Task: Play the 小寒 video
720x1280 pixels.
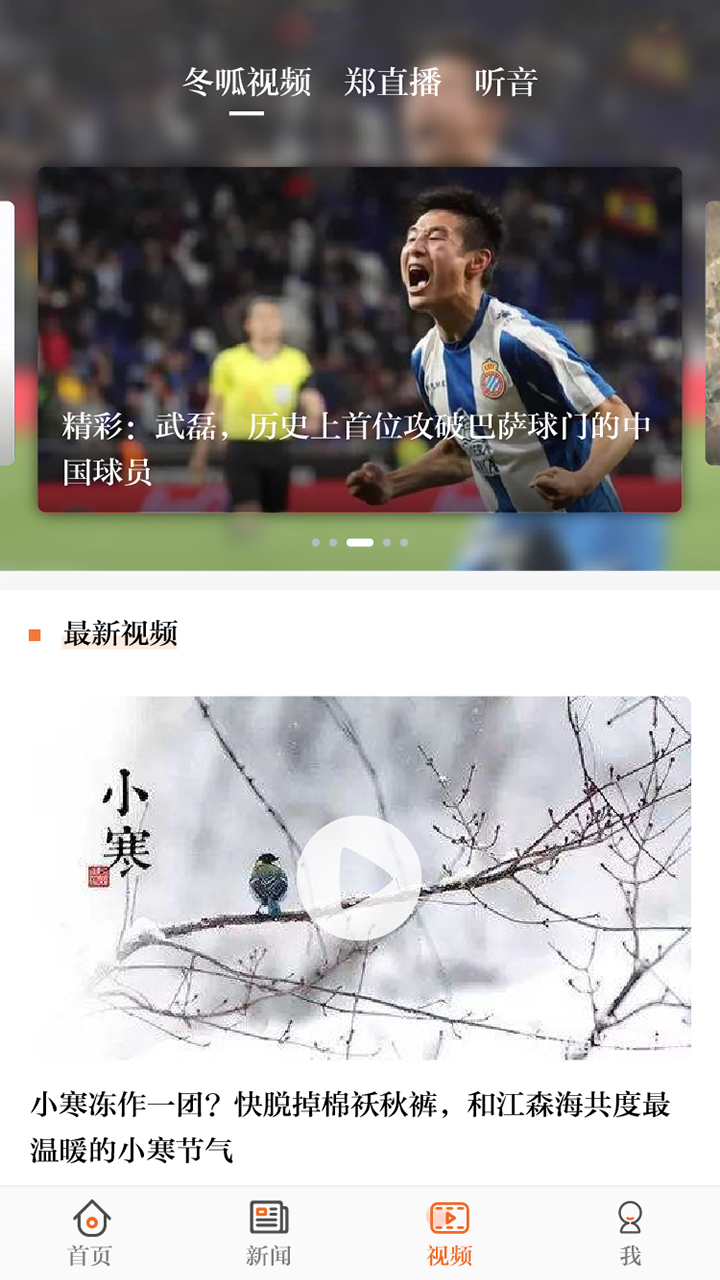Action: click(359, 878)
